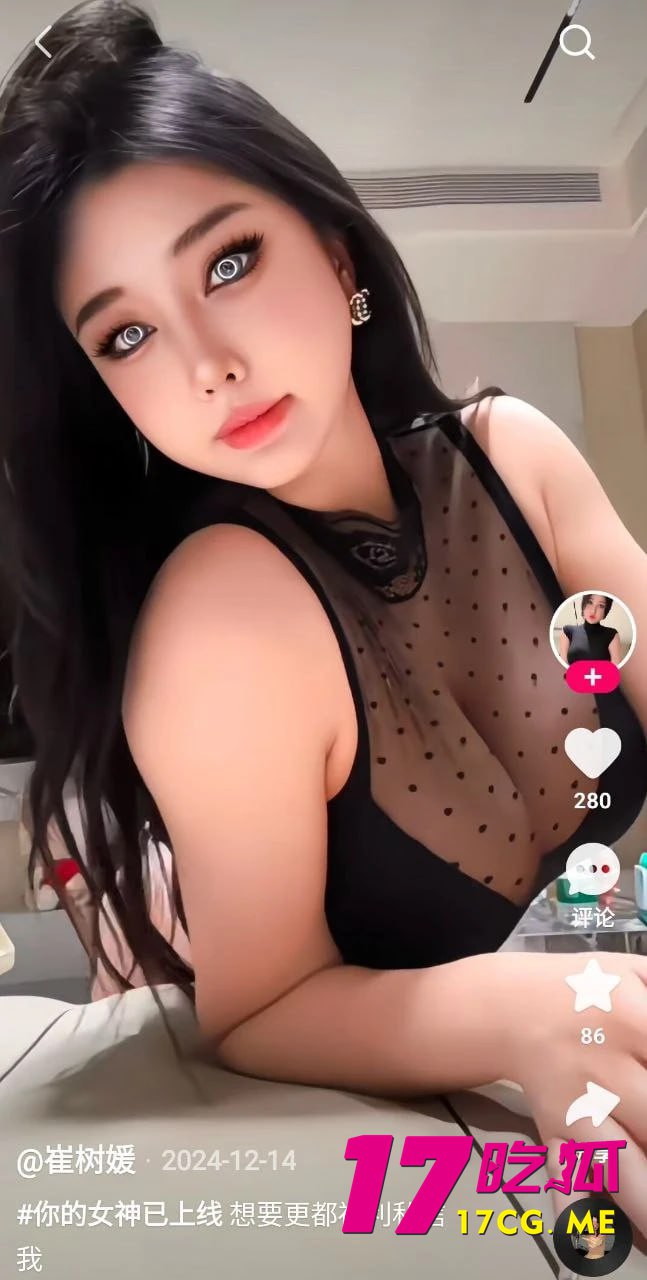
Task: Favorite the video with the star icon
Action: pyautogui.click(x=593, y=988)
